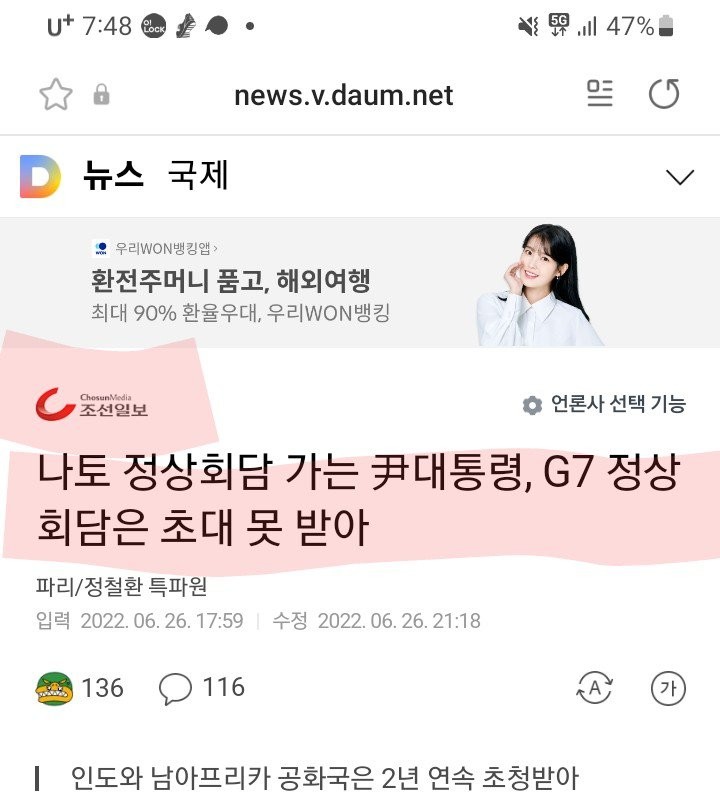The width and height of the screenshot is (720, 800).
Task: Bookmark this page with the star icon
Action: [56, 95]
